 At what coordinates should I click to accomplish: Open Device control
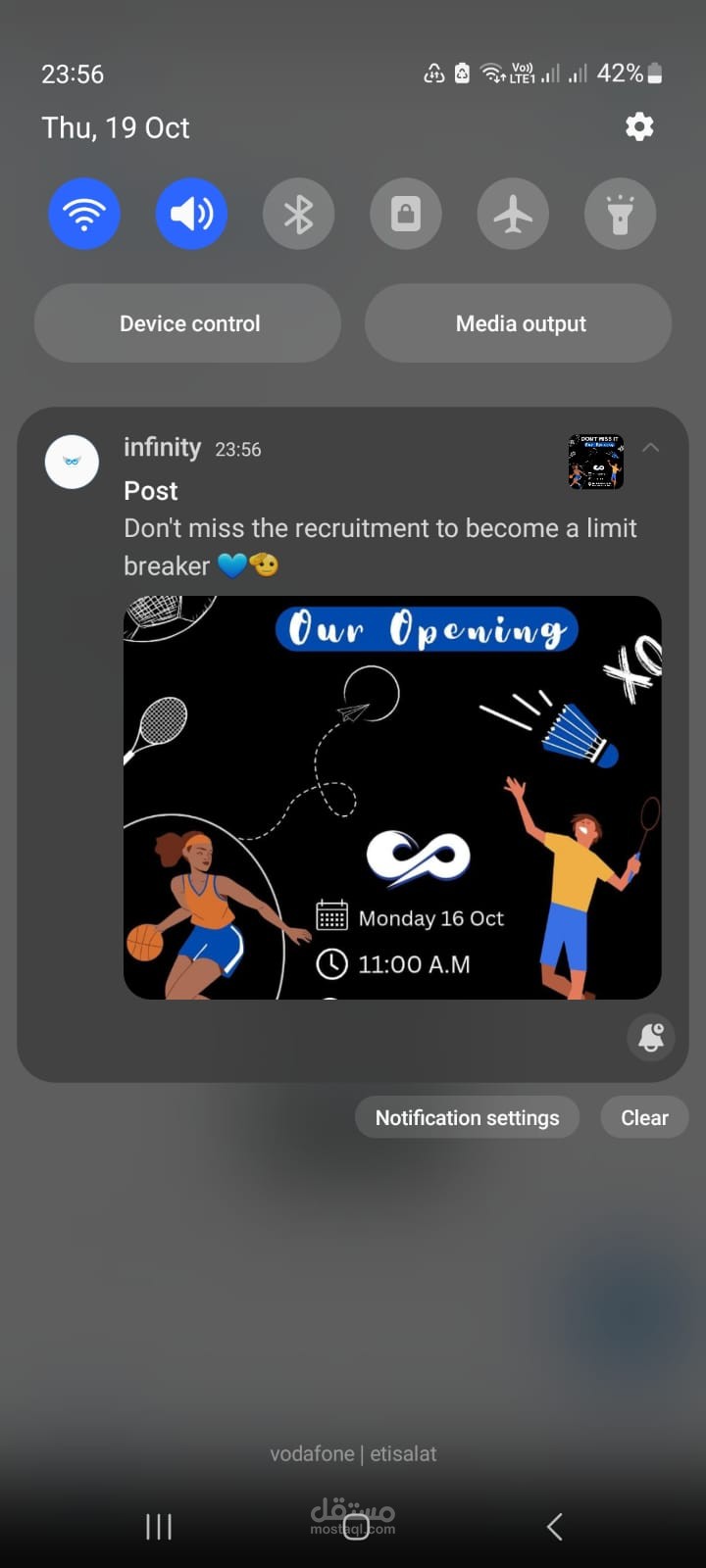187,323
